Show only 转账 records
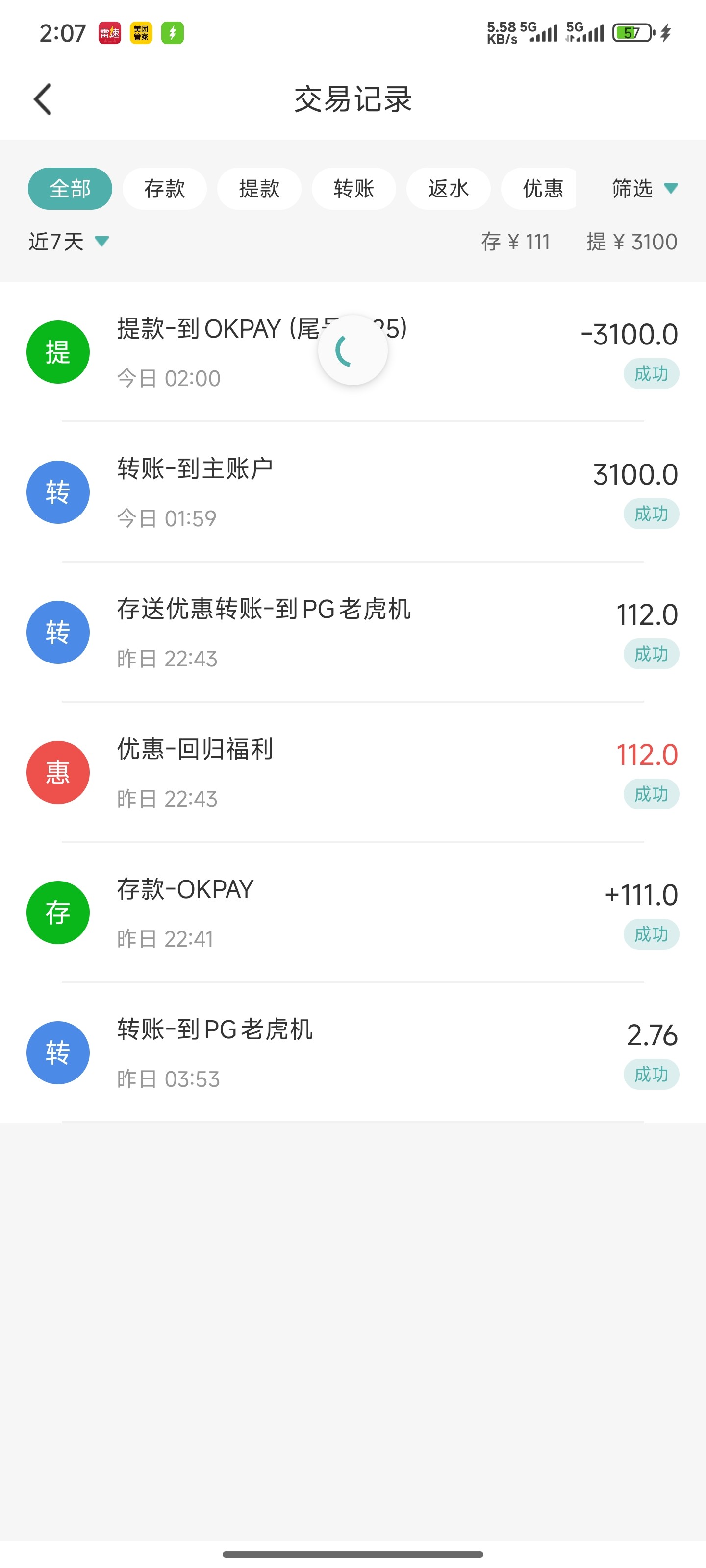Screen dimensions: 706x1568 (353, 189)
